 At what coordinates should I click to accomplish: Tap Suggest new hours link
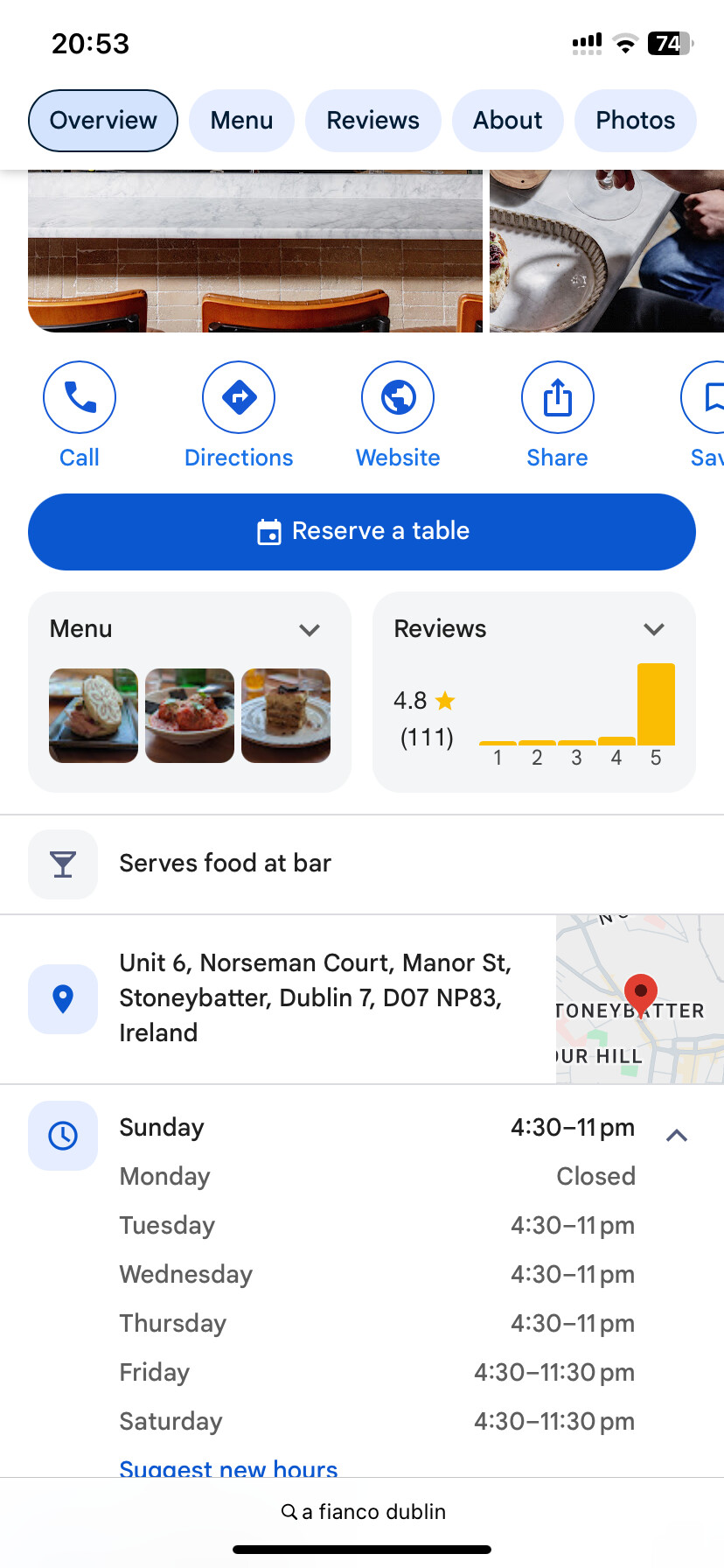point(228,1467)
